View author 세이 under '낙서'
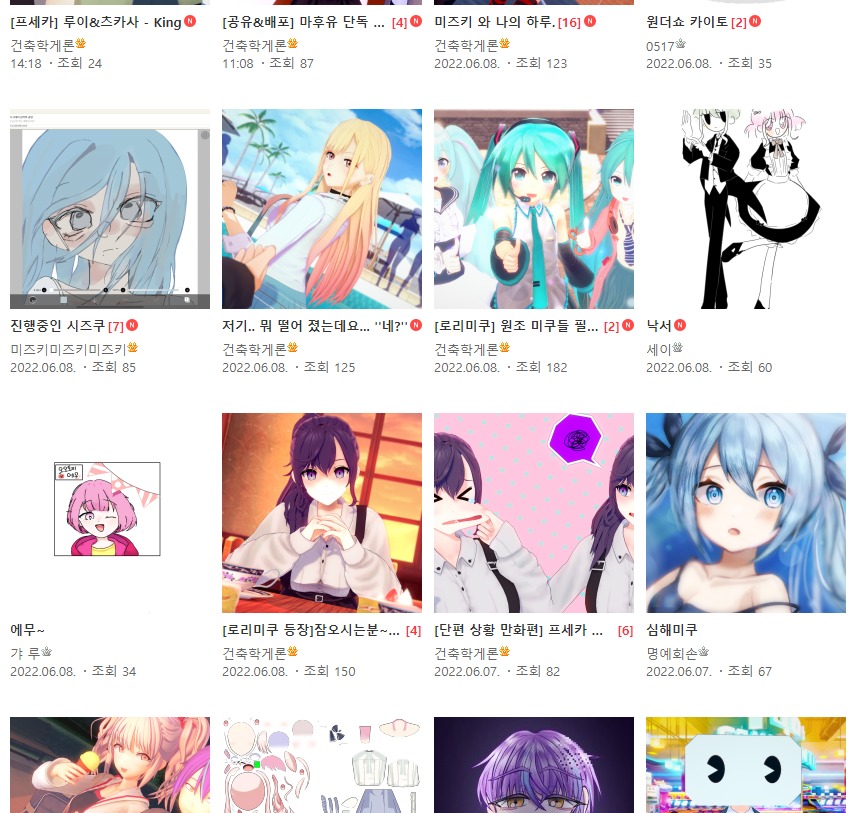Image resolution: width=866 pixels, height=813 pixels. tap(657, 349)
